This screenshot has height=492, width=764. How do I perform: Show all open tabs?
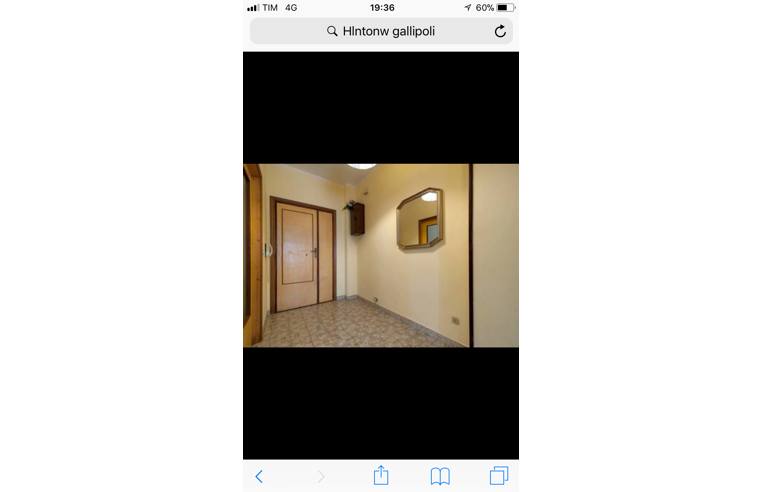pyautogui.click(x=499, y=476)
